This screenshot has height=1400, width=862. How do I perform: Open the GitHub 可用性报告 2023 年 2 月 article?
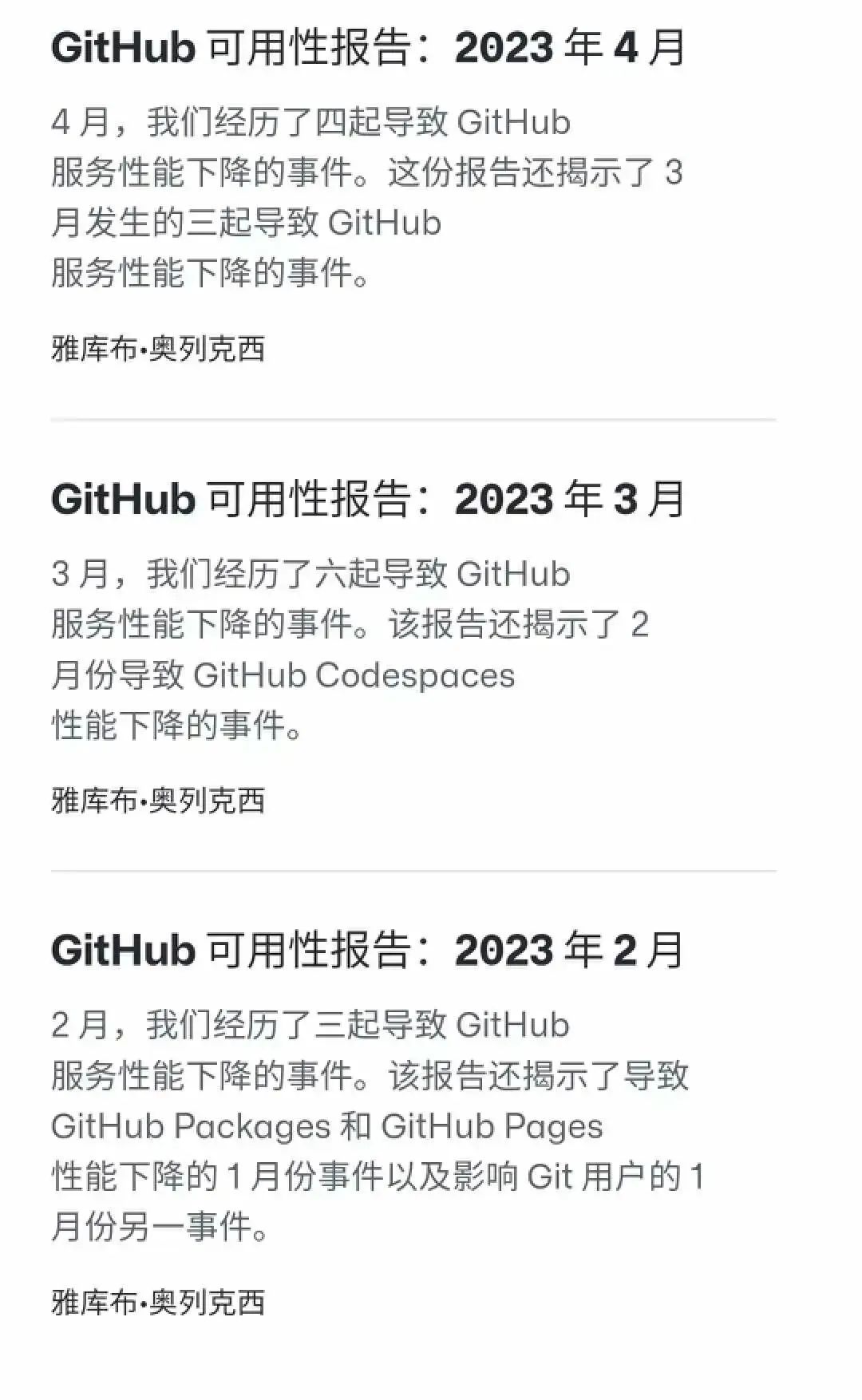368,951
